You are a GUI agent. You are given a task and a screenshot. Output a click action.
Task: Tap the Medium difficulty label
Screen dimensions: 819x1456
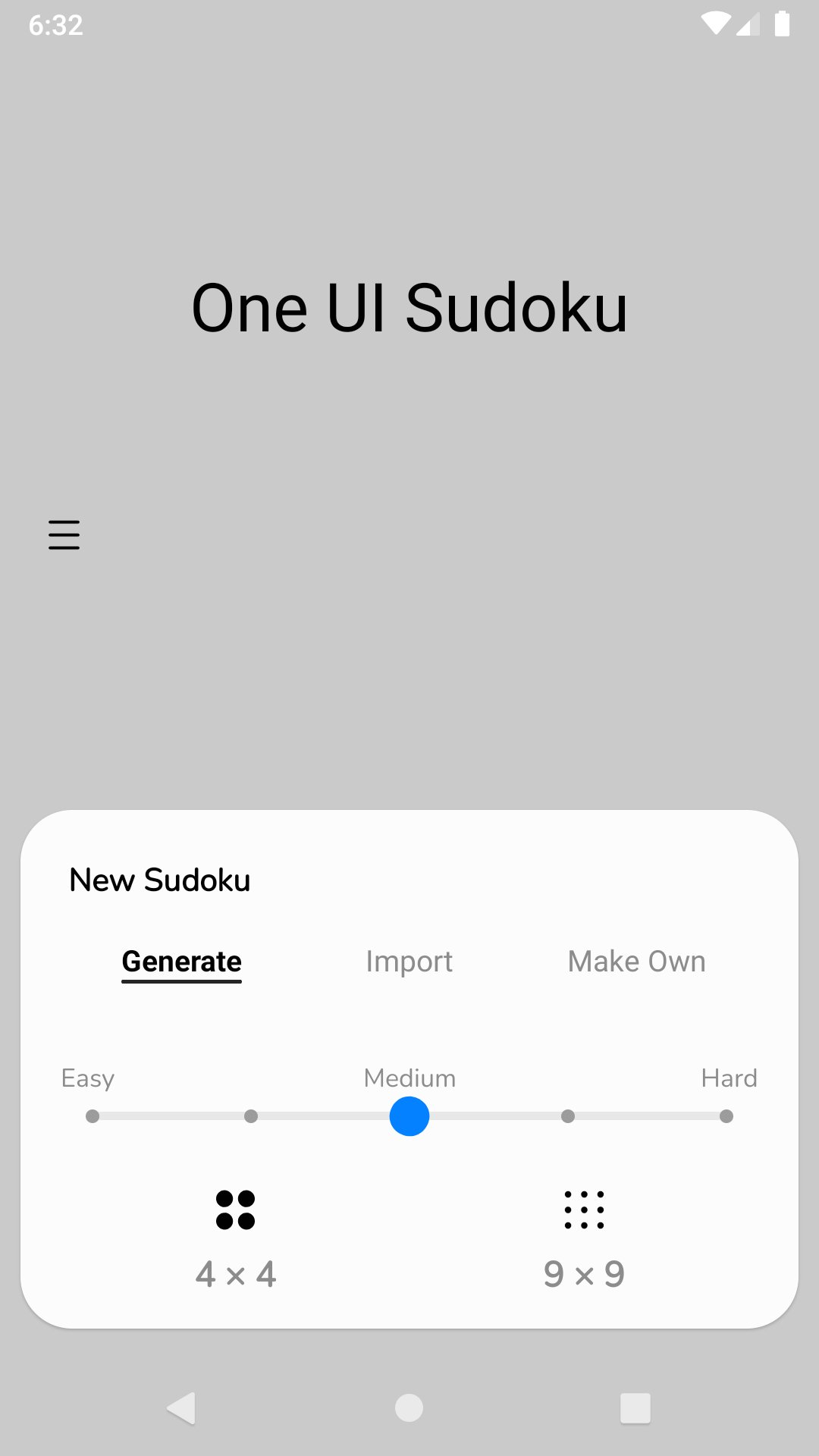409,1078
